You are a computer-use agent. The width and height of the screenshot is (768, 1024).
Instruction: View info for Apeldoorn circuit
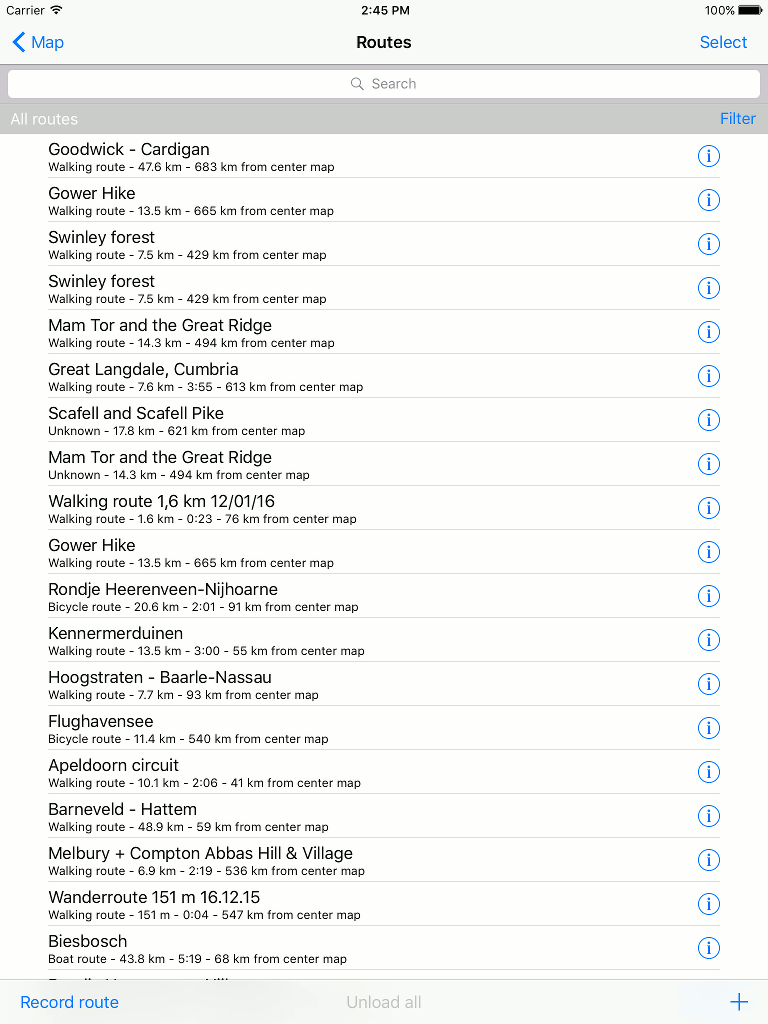[x=708, y=772]
